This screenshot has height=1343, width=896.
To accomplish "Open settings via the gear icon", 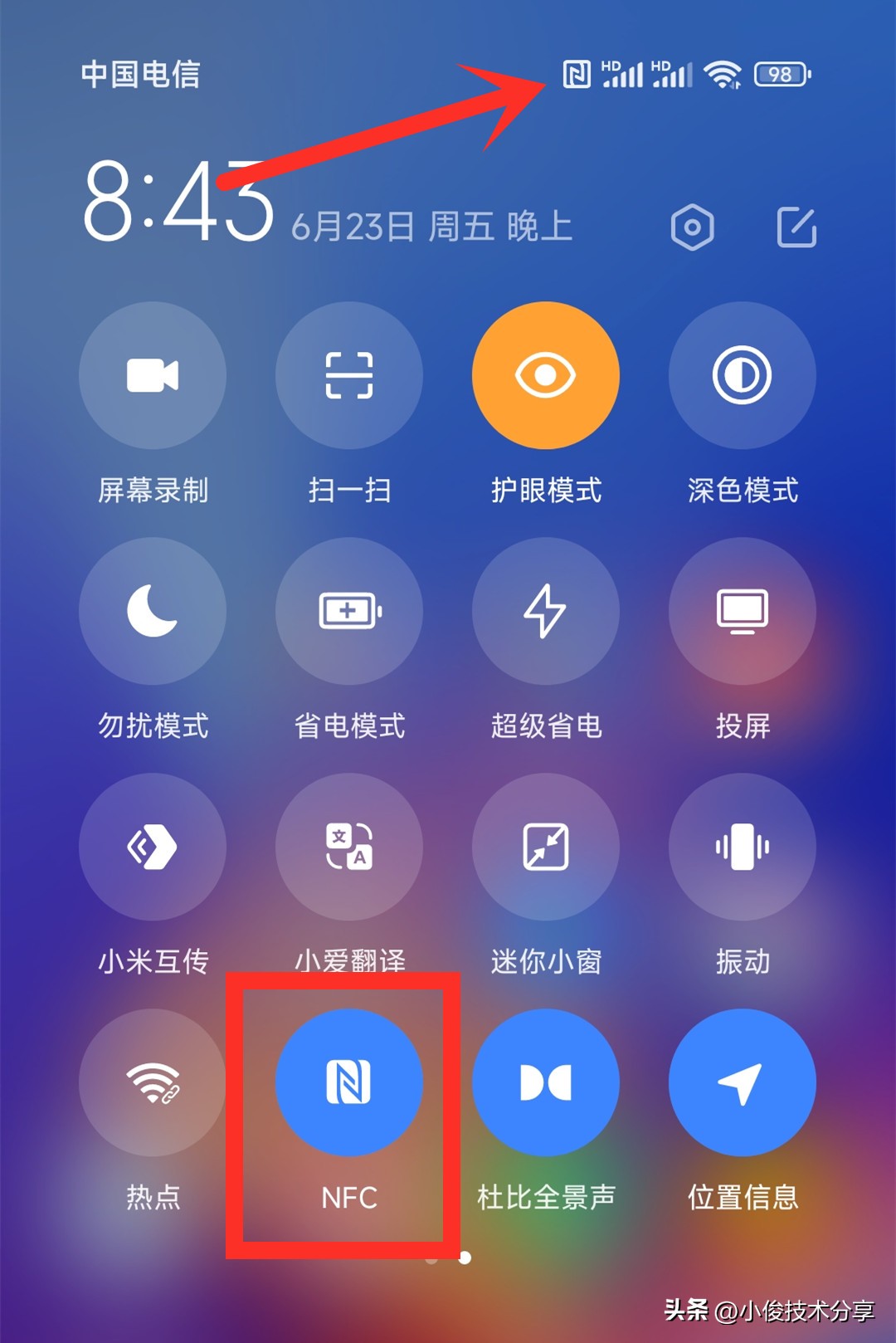I will click(694, 227).
